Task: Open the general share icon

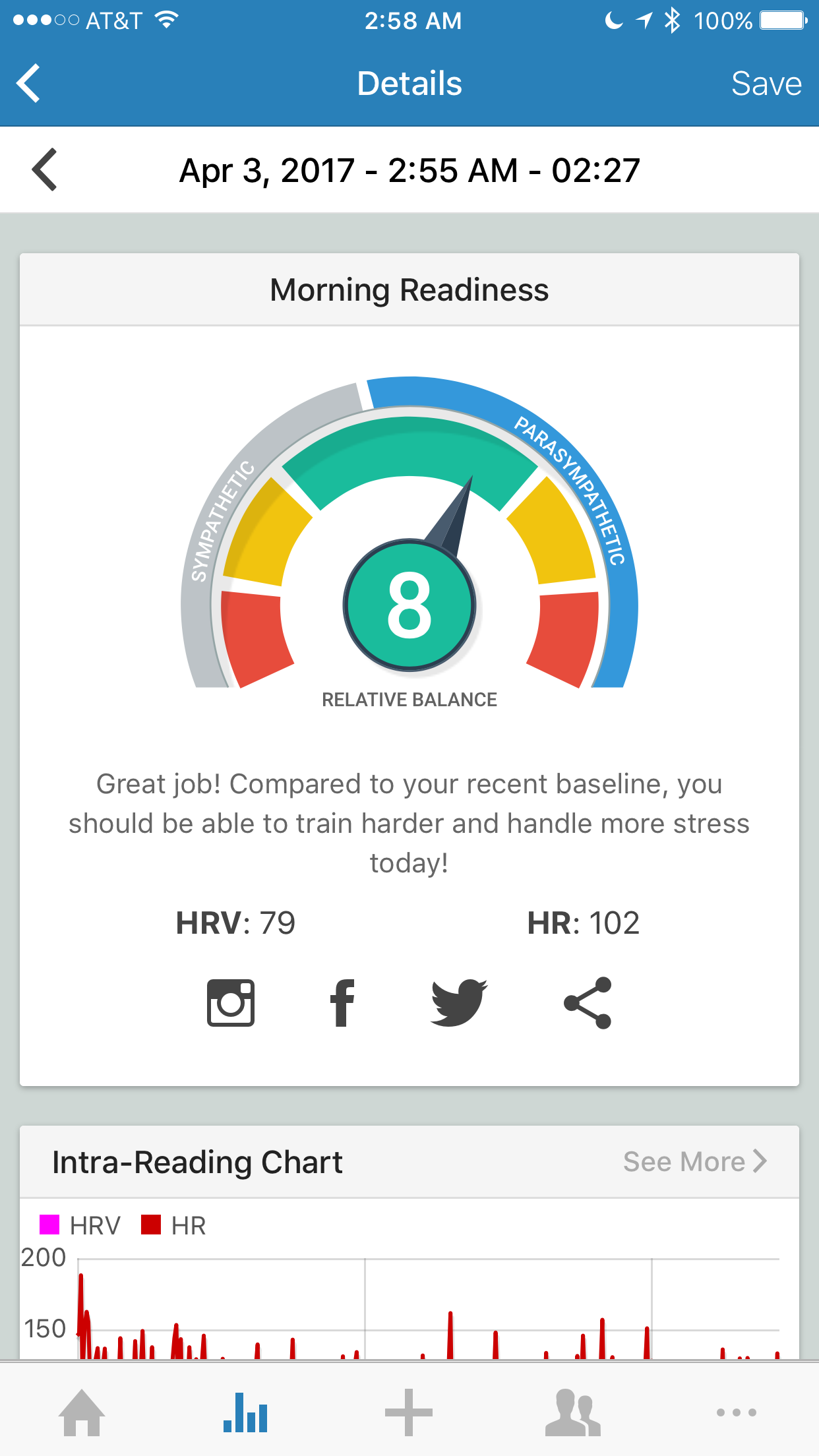Action: (588, 1003)
